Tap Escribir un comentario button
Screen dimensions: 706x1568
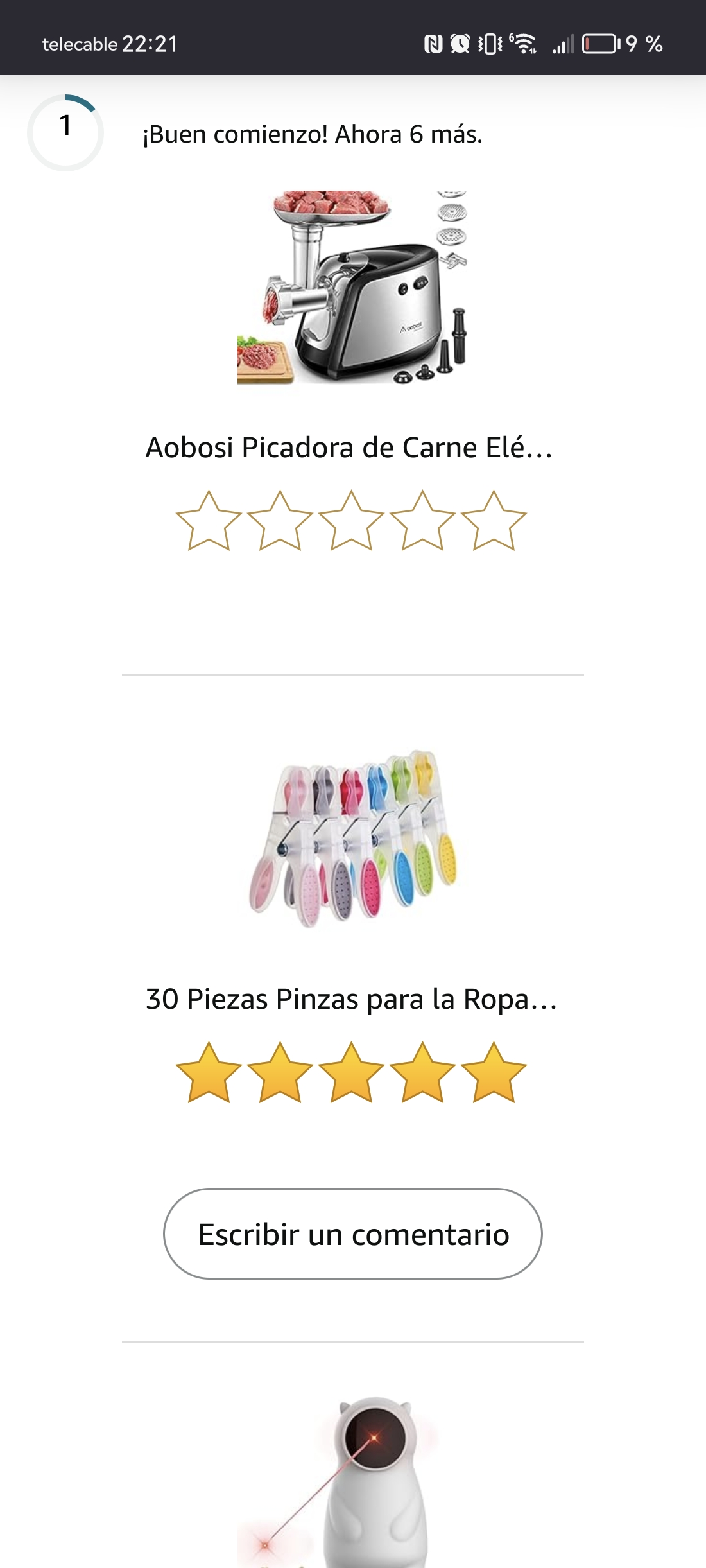[352, 1233]
